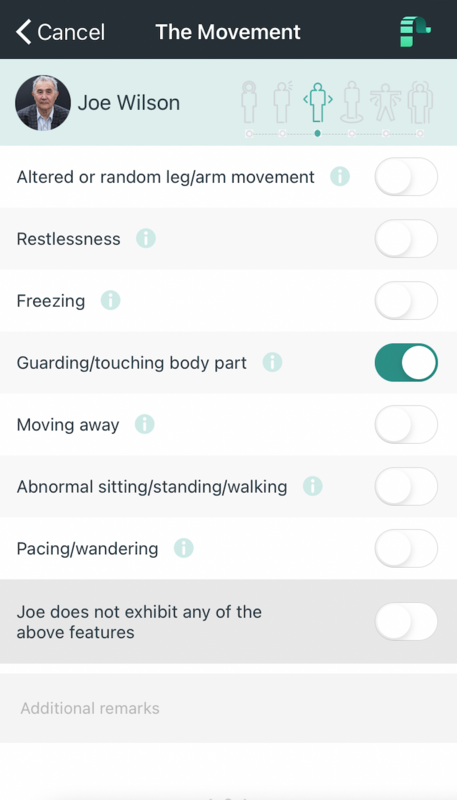Turn on the Freezing toggle
The width and height of the screenshot is (457, 800).
pyautogui.click(x=406, y=301)
